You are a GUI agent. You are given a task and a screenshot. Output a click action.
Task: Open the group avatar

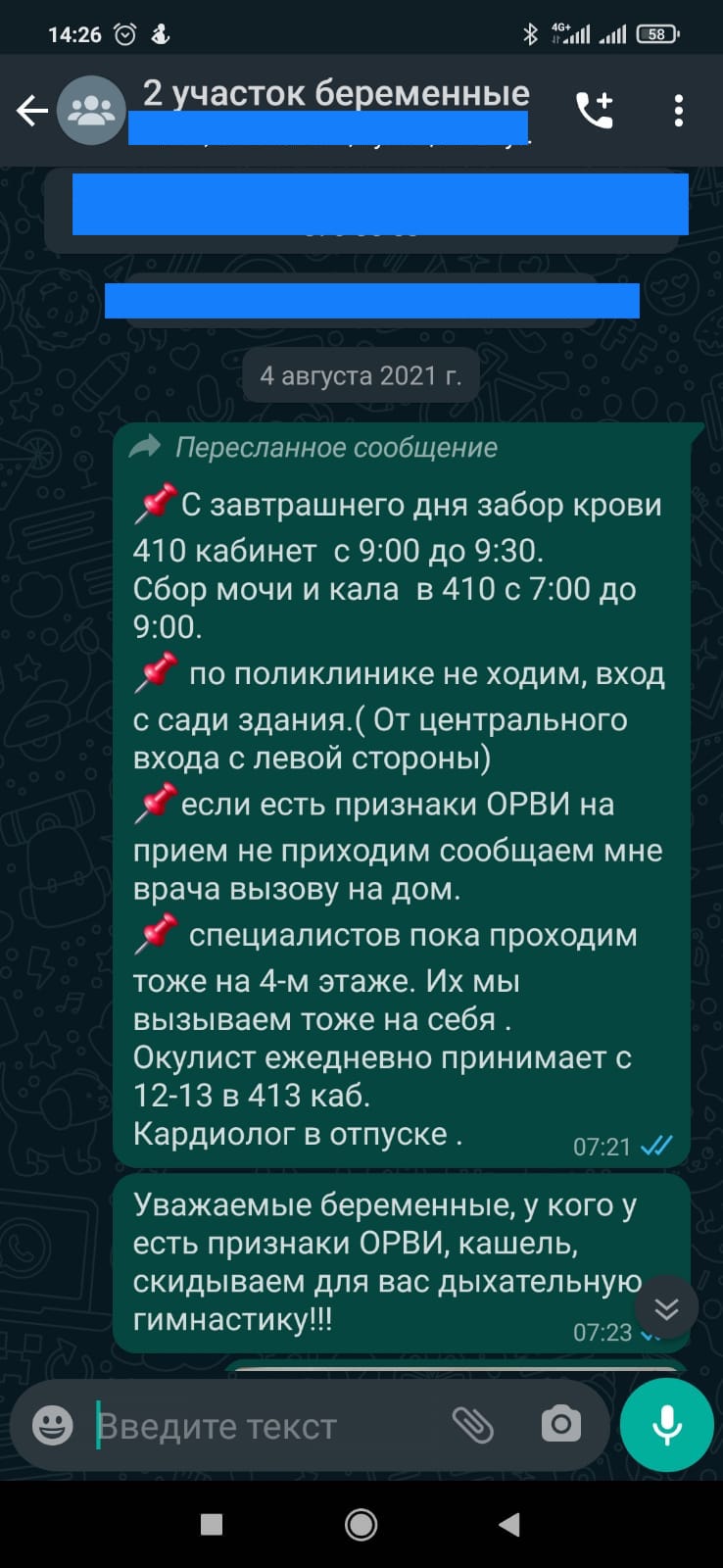[x=91, y=111]
